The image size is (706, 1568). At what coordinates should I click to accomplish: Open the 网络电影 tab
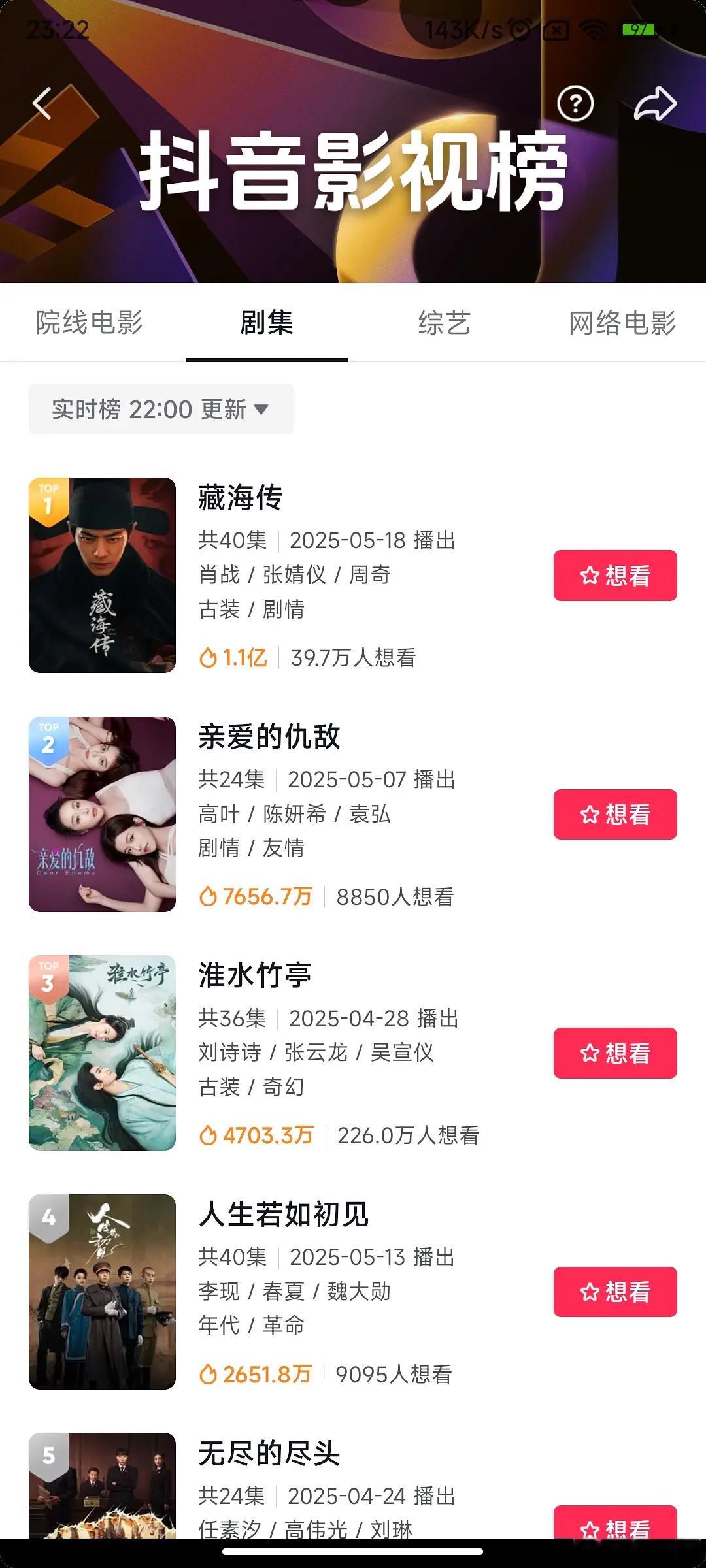click(622, 323)
